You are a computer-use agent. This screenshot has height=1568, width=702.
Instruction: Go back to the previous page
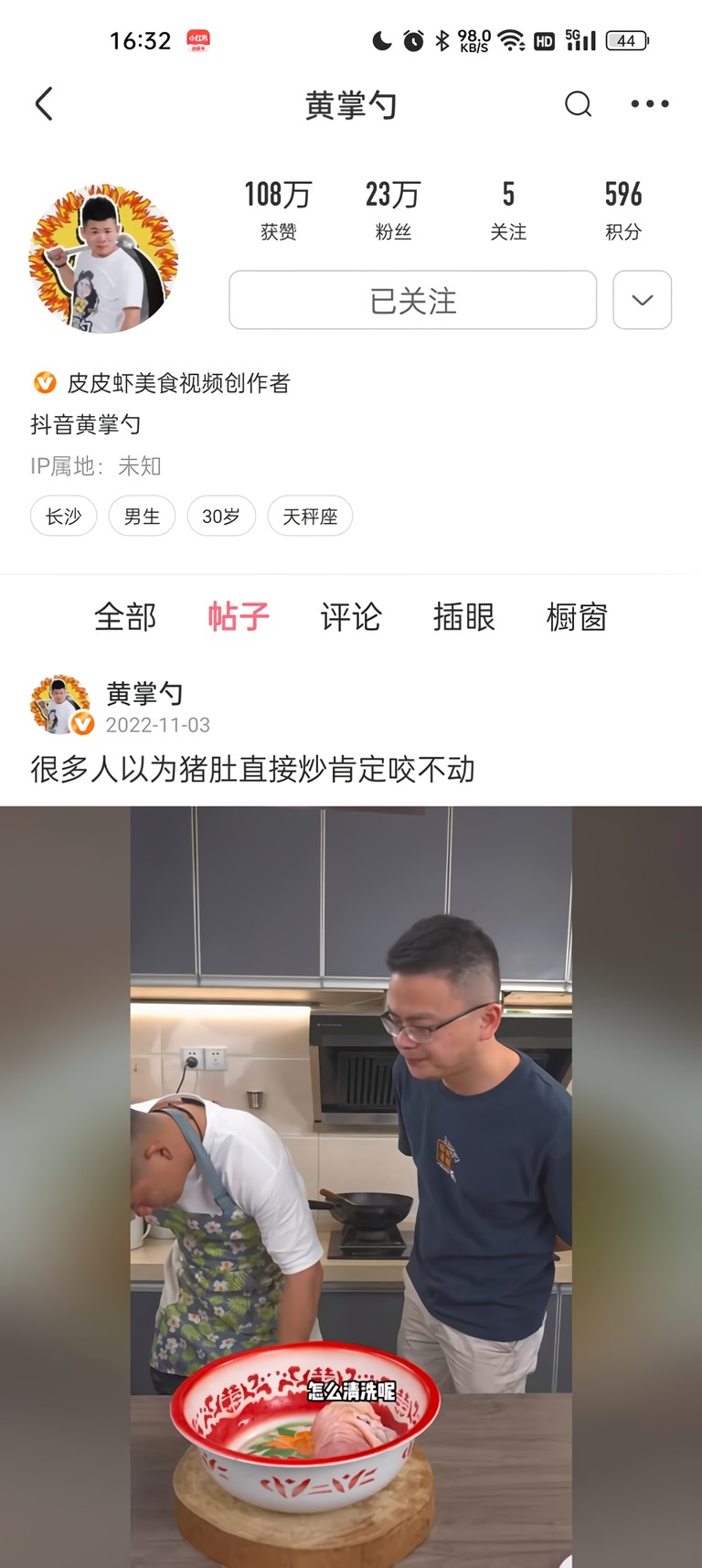point(44,104)
